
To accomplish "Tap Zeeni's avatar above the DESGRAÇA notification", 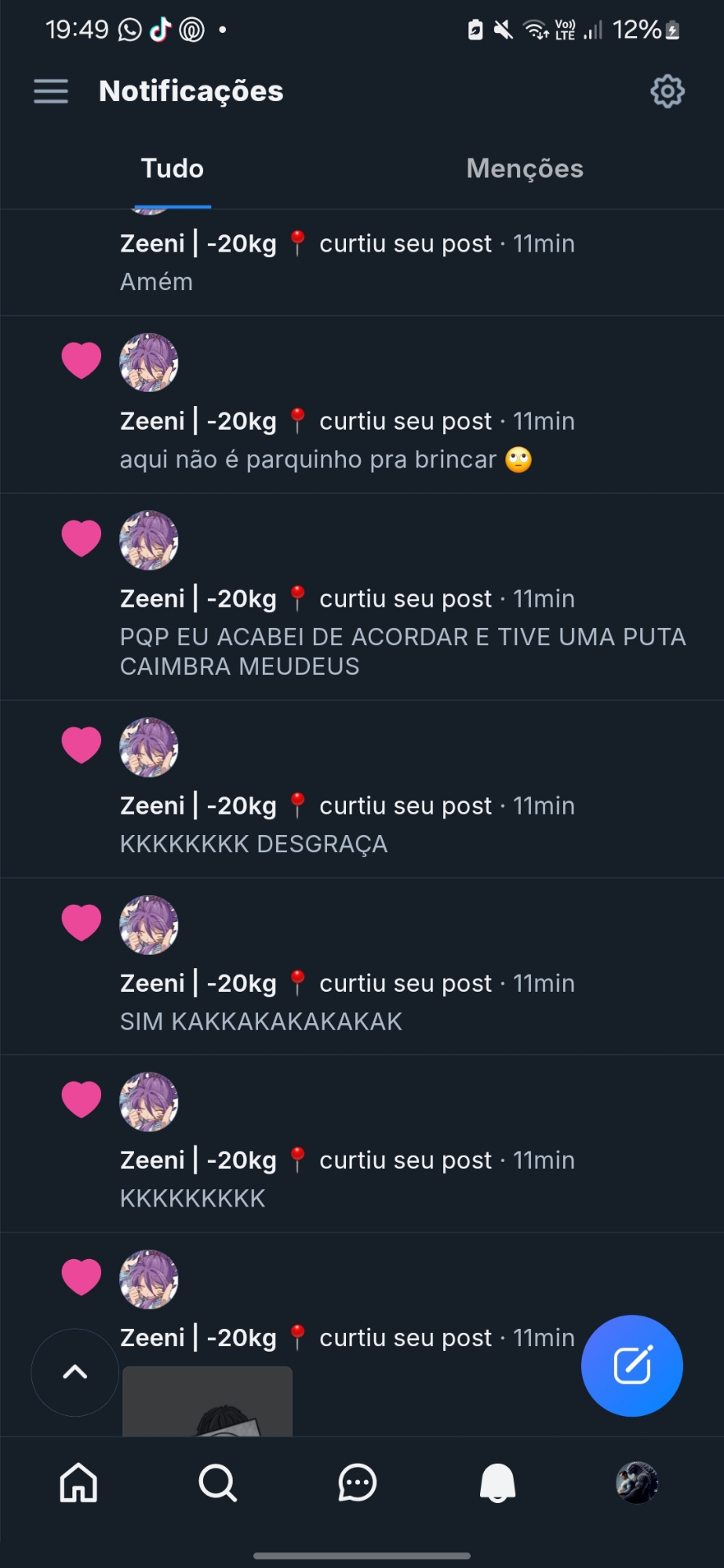I will (149, 747).
